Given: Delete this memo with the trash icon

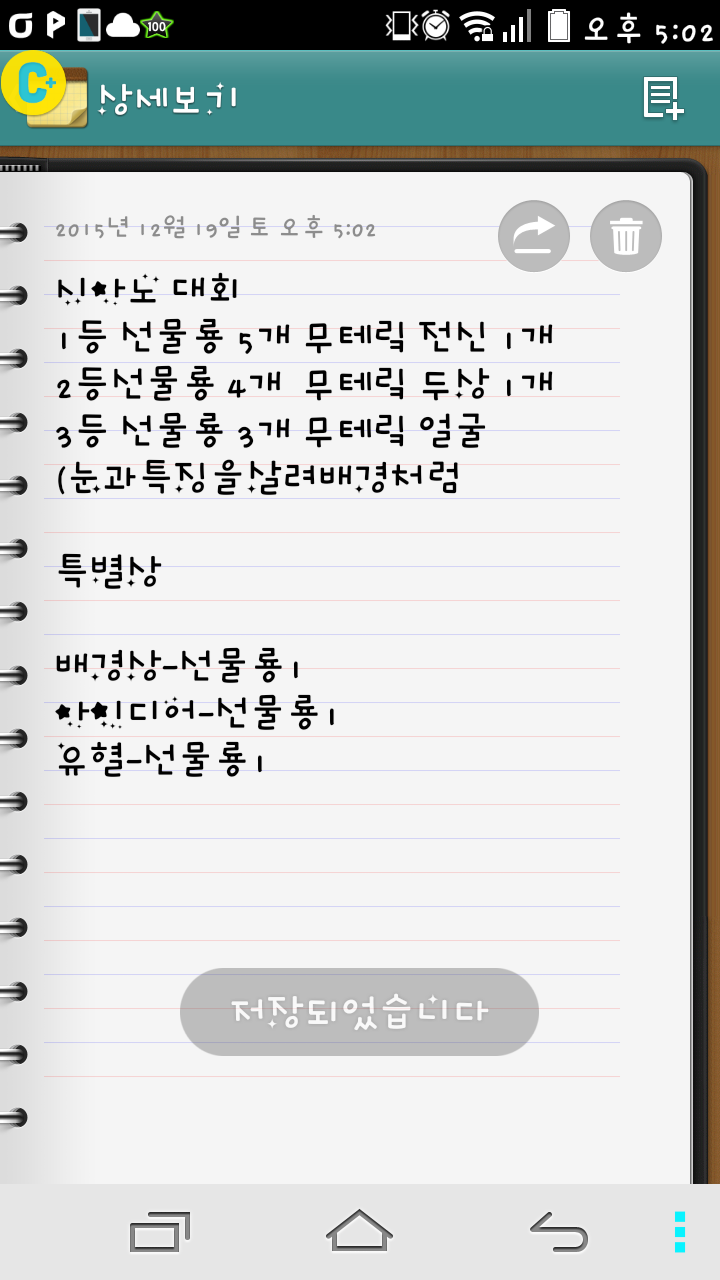Looking at the screenshot, I should [626, 237].
